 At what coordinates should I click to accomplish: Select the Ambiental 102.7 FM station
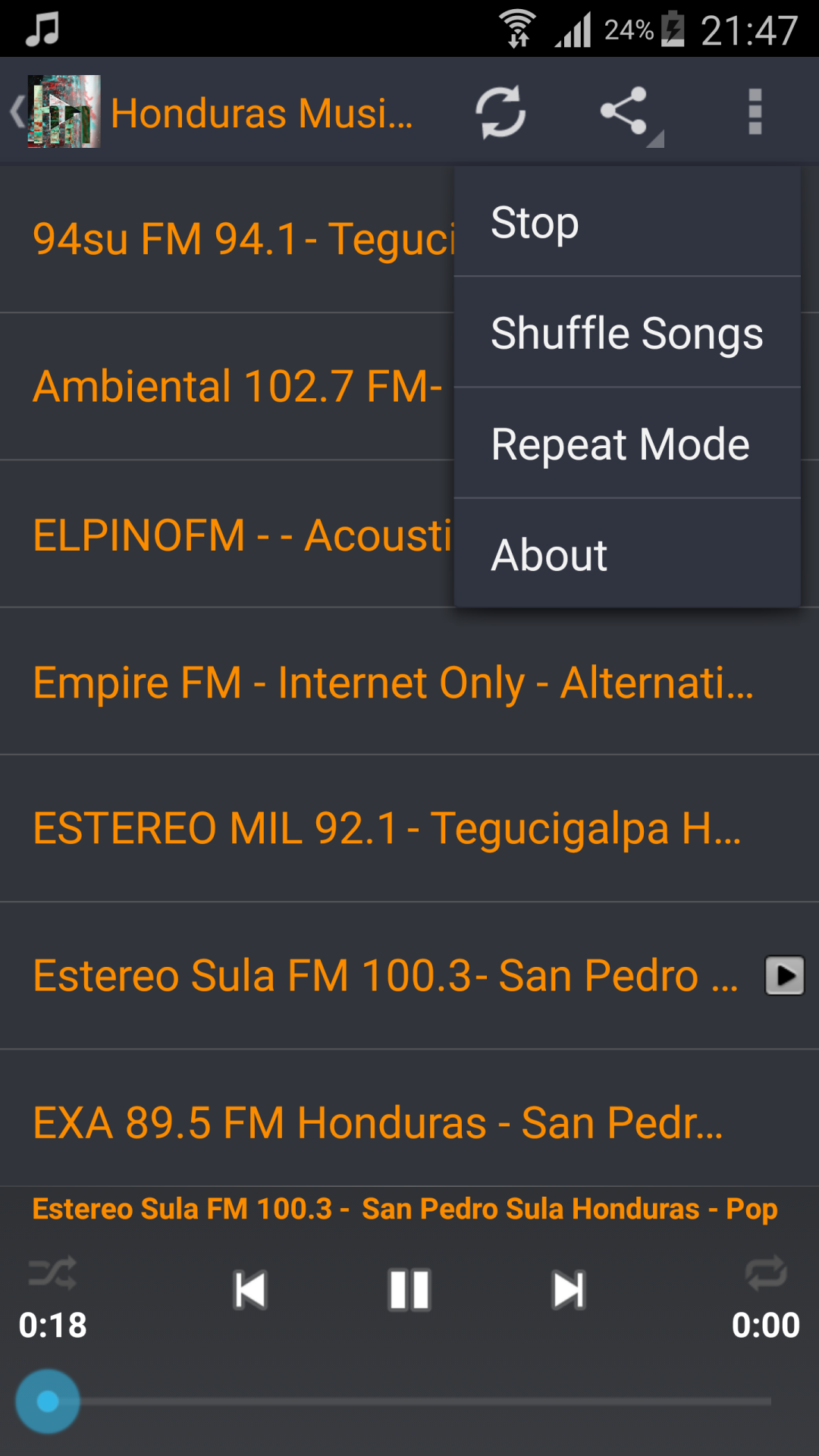[227, 385]
